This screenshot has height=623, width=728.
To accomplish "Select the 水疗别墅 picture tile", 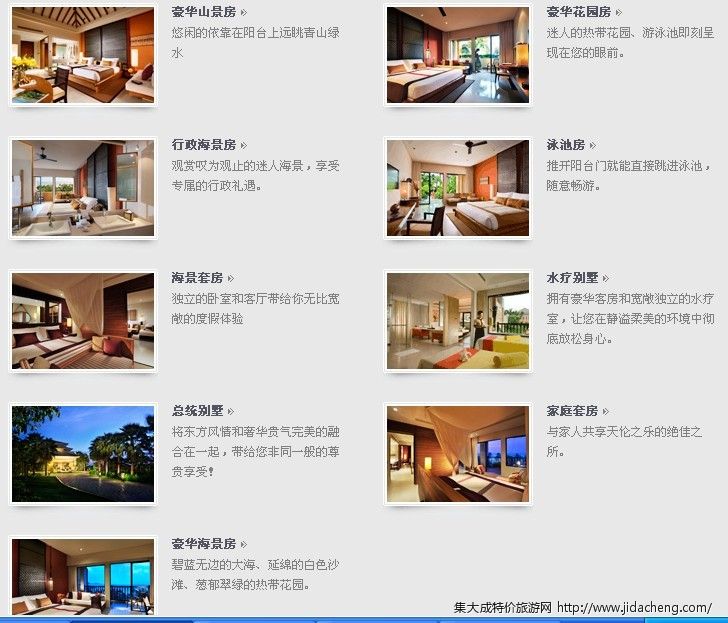I will pyautogui.click(x=458, y=321).
